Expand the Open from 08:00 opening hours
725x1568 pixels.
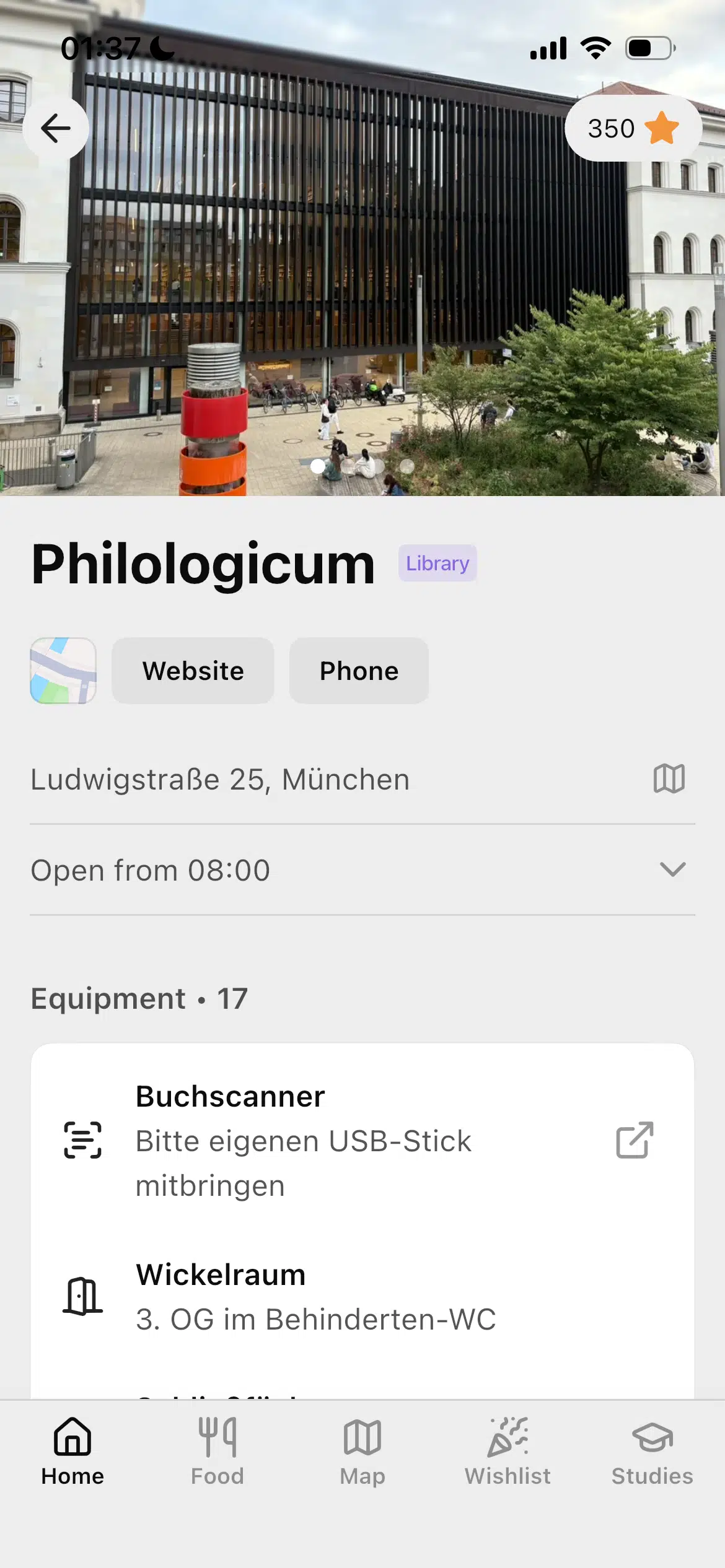click(673, 870)
